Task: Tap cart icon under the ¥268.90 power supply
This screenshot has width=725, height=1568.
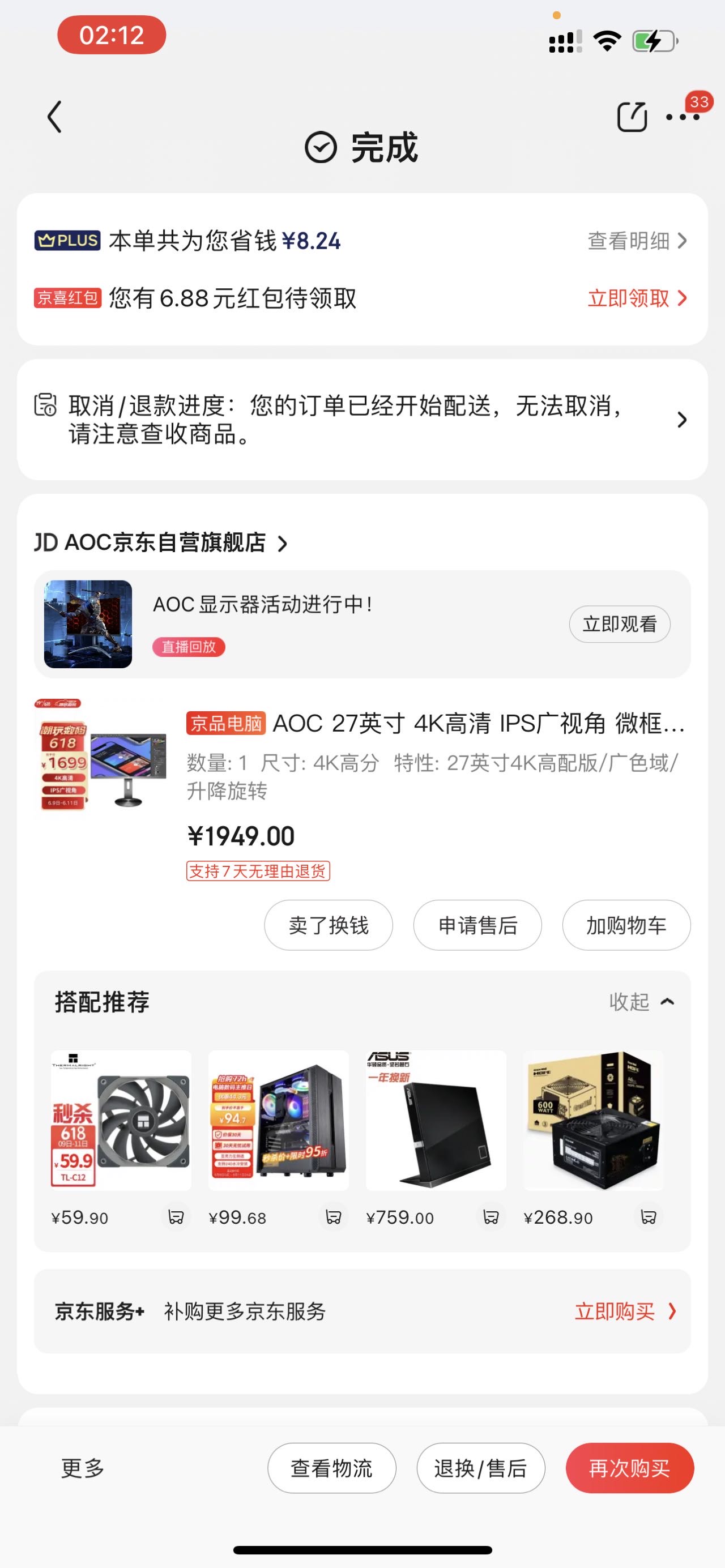Action: 650,1218
